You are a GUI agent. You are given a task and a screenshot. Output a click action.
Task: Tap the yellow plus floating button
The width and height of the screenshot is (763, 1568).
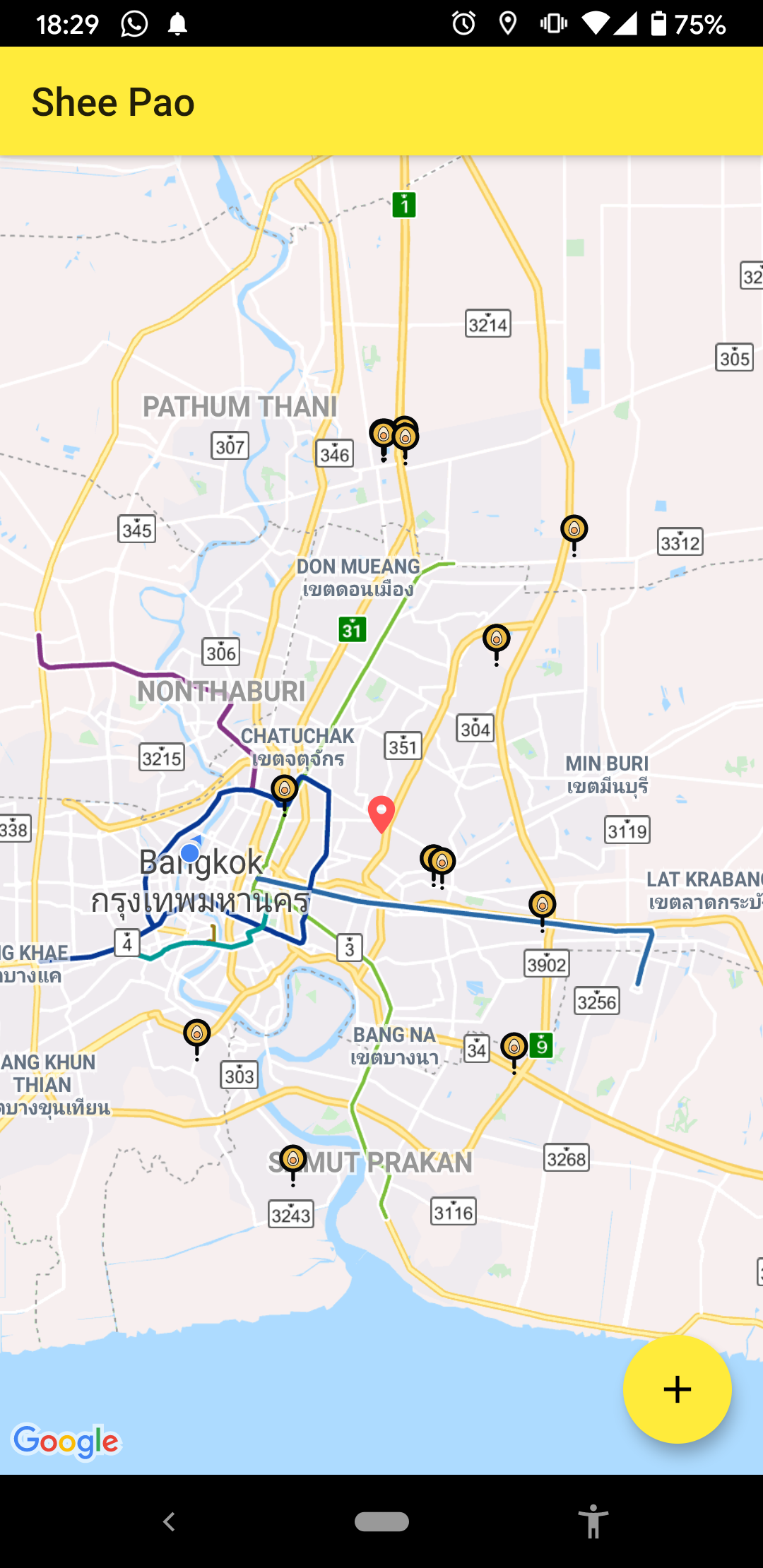pos(677,1389)
